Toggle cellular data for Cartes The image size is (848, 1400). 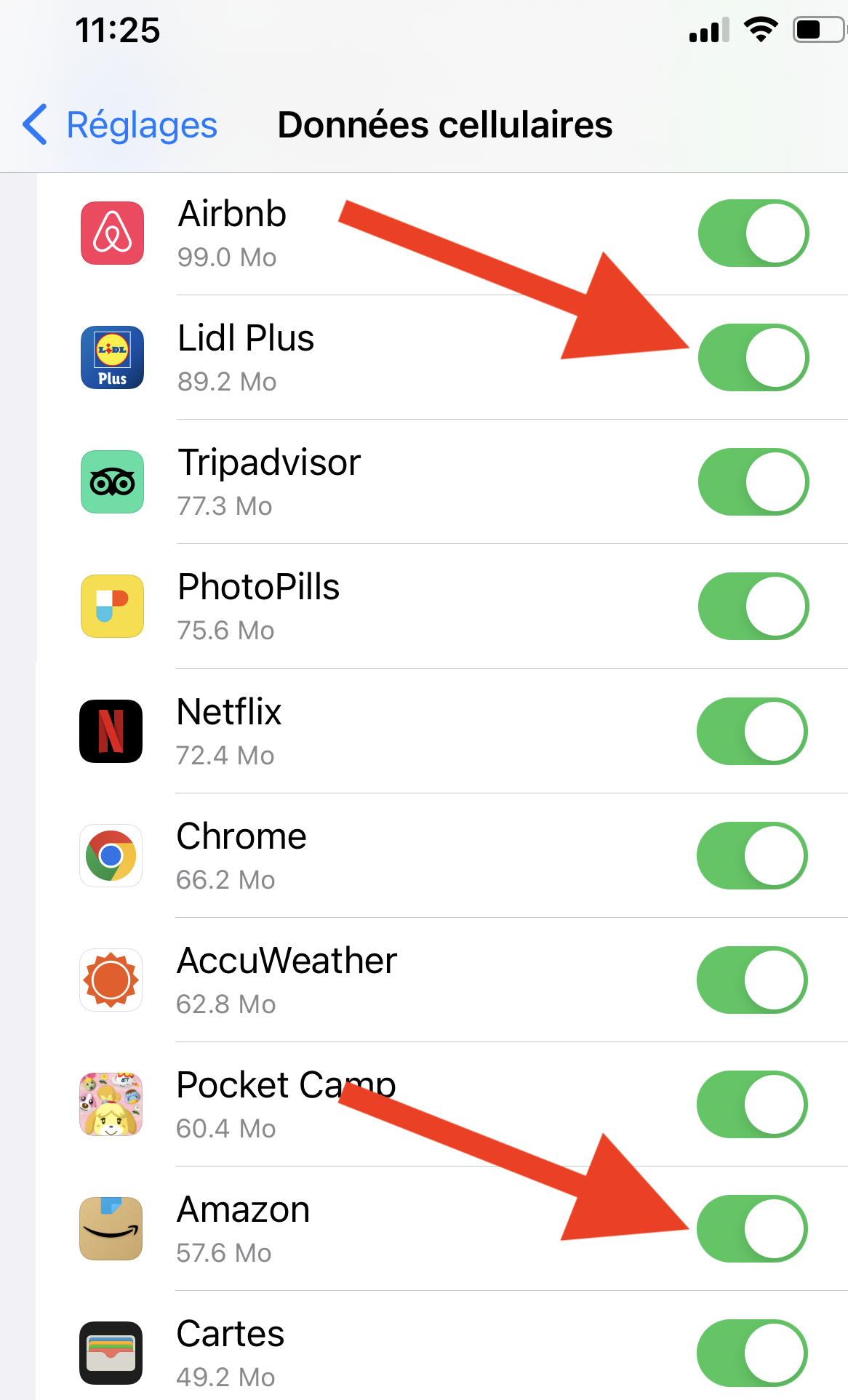(x=752, y=1353)
